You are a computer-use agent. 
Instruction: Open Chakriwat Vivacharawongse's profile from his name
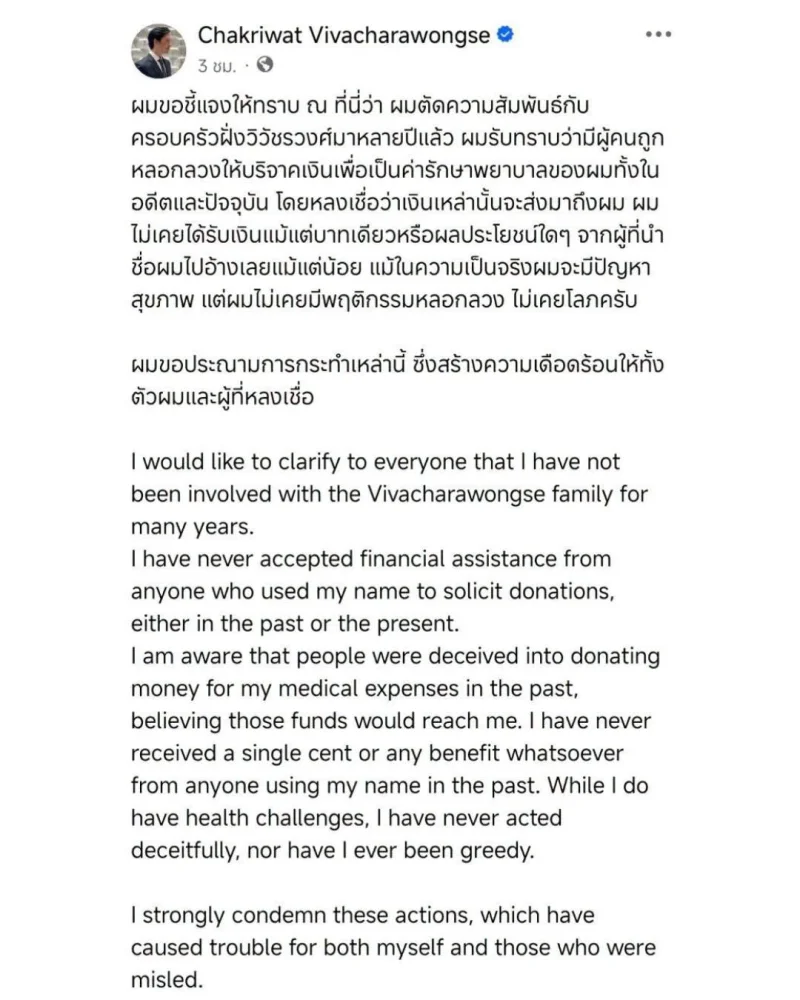point(344,35)
